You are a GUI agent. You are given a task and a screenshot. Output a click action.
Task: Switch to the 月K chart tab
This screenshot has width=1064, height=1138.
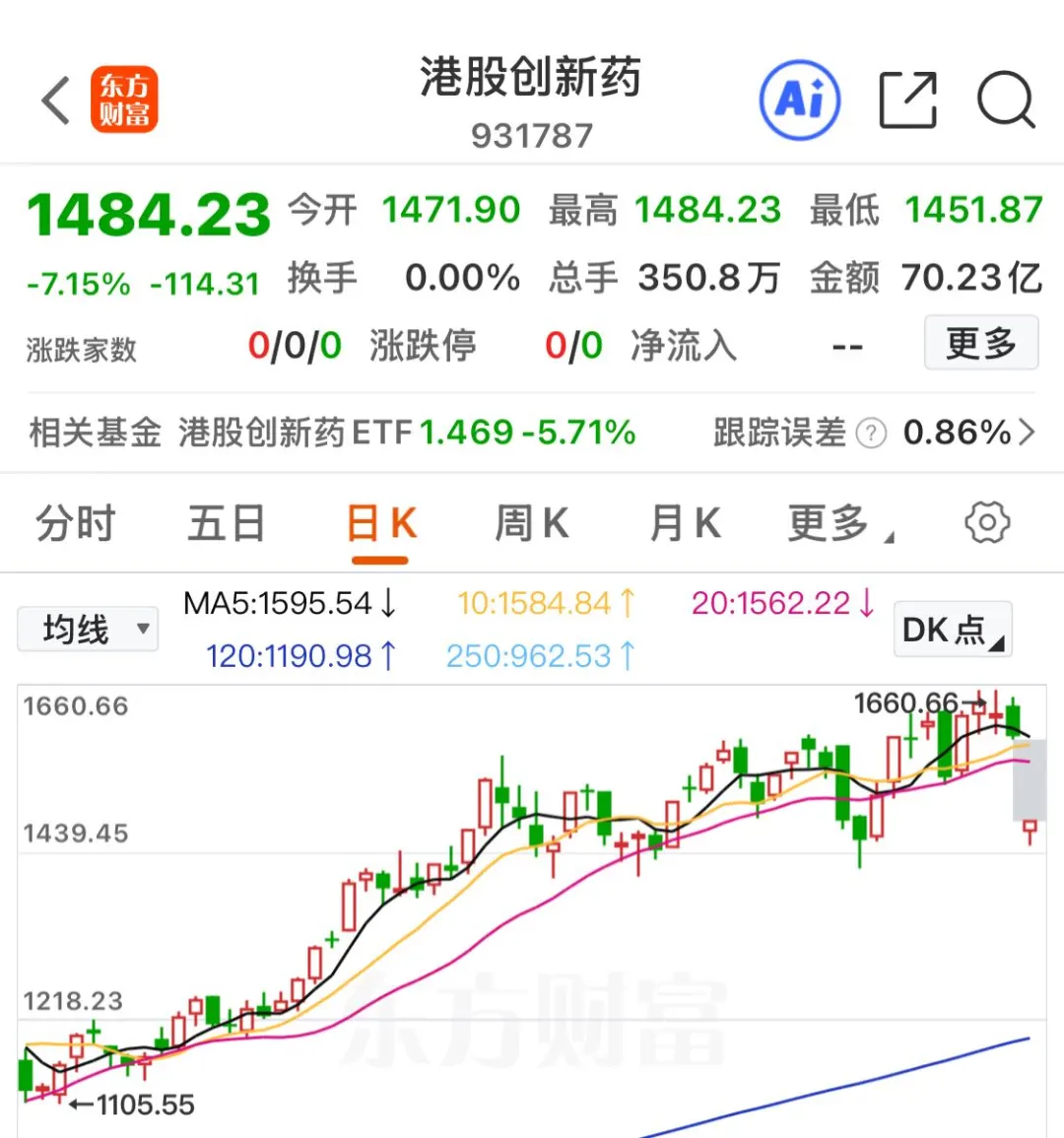685,523
